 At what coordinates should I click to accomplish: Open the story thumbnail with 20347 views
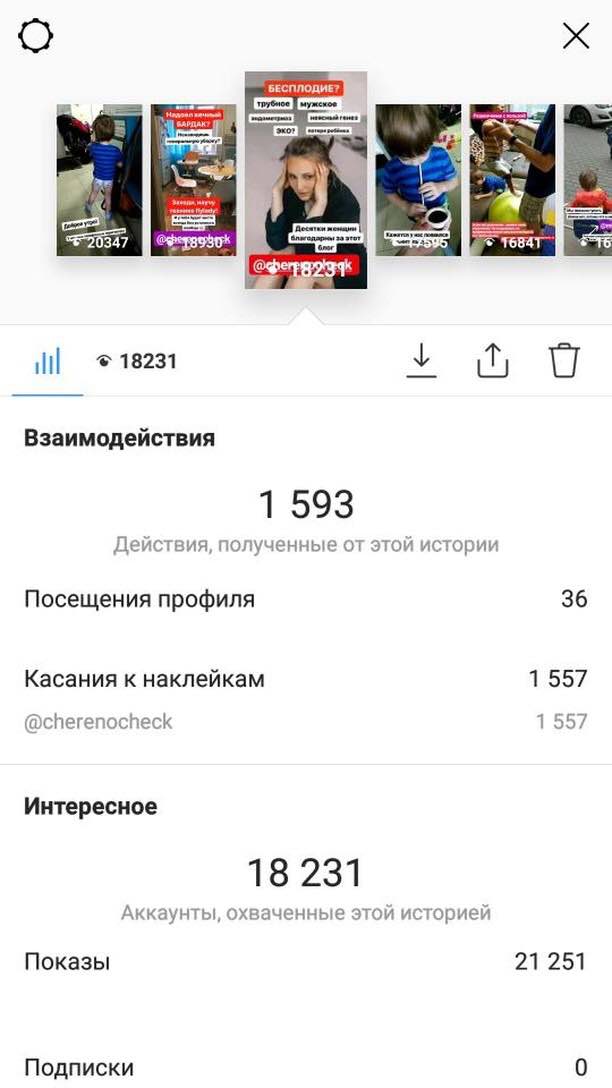pyautogui.click(x=99, y=180)
